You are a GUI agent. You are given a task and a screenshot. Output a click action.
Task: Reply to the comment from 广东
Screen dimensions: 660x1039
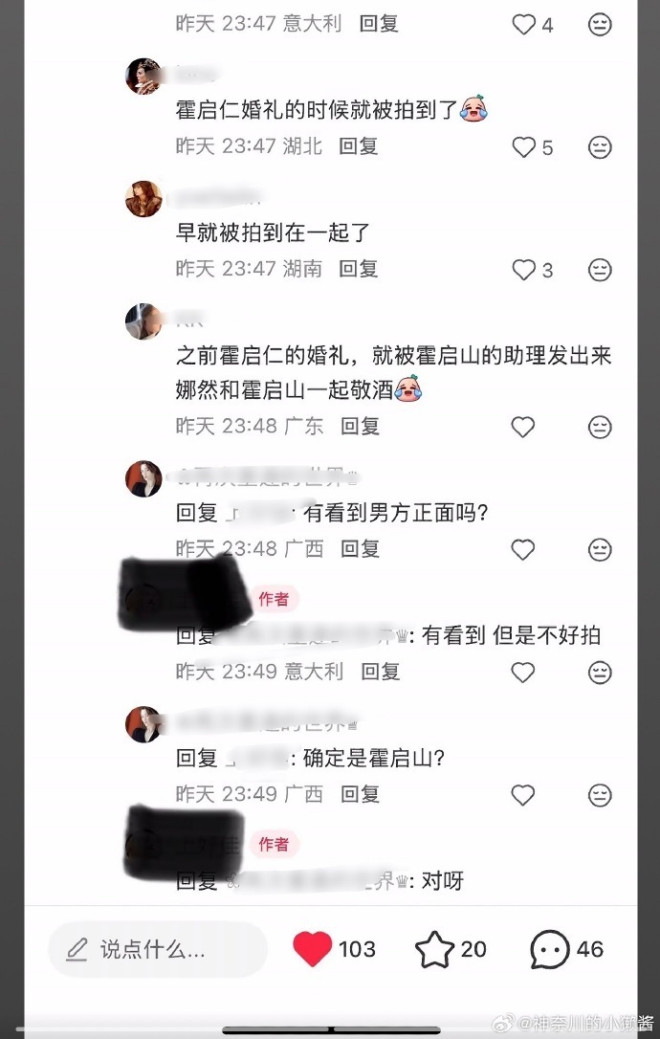click(x=360, y=426)
